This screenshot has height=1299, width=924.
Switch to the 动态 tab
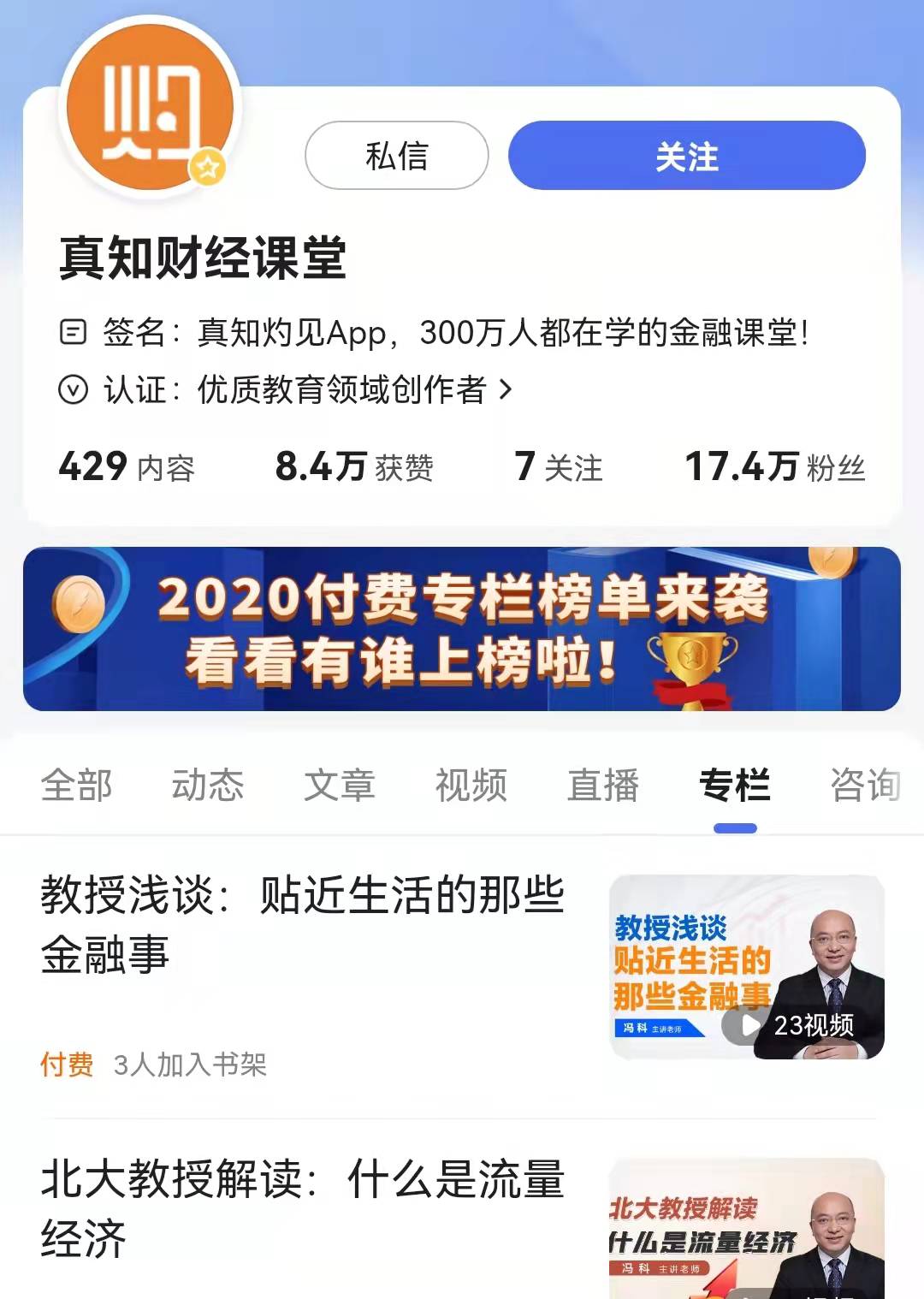[x=208, y=785]
